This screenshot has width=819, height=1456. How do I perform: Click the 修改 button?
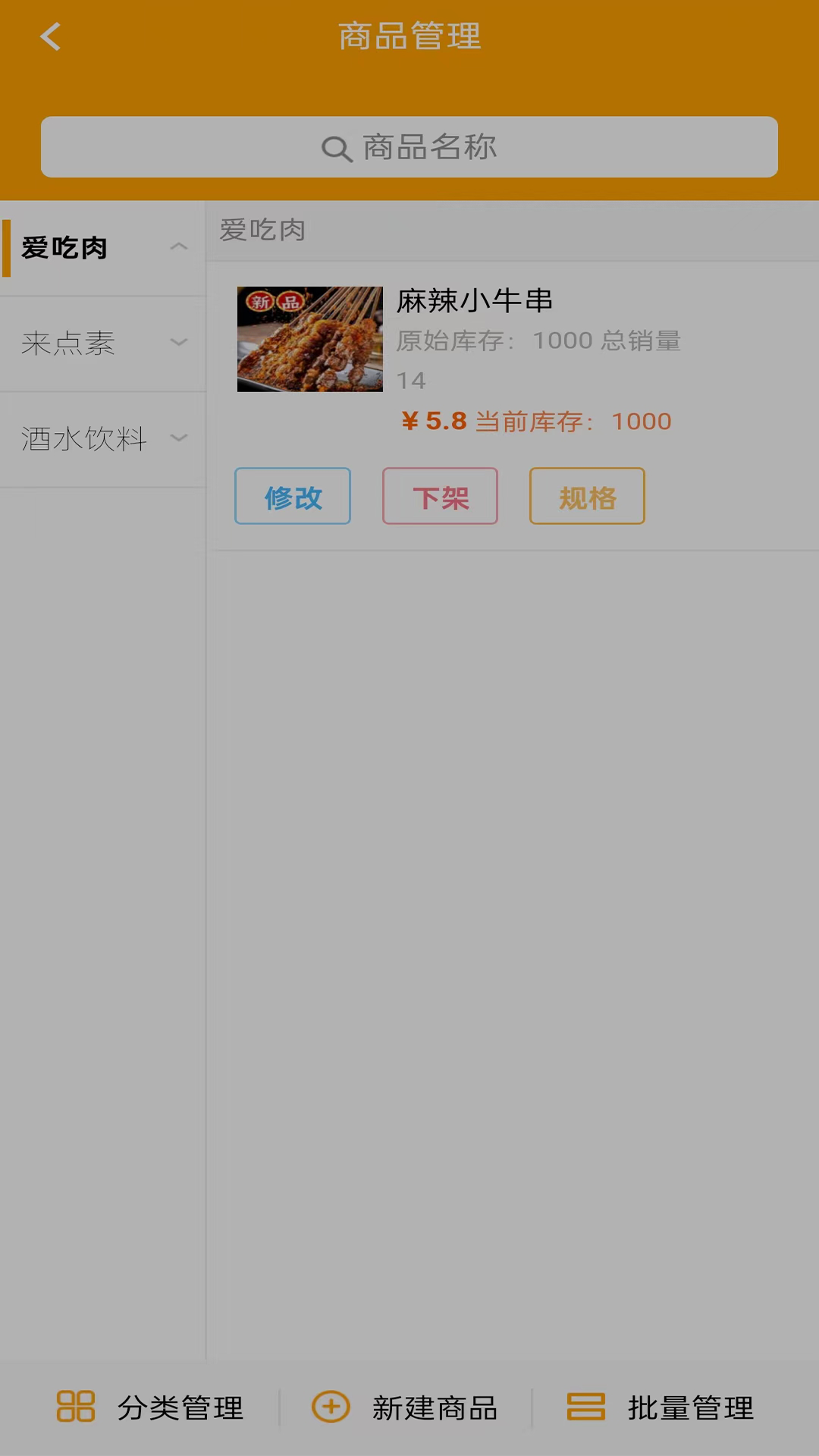[292, 497]
